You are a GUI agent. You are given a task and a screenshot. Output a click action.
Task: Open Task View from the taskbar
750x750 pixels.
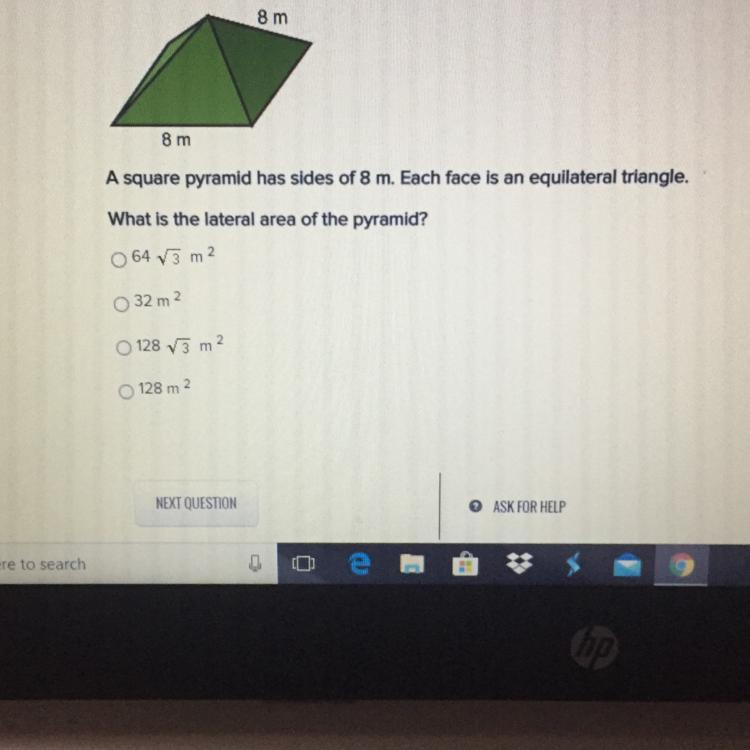coord(303,565)
